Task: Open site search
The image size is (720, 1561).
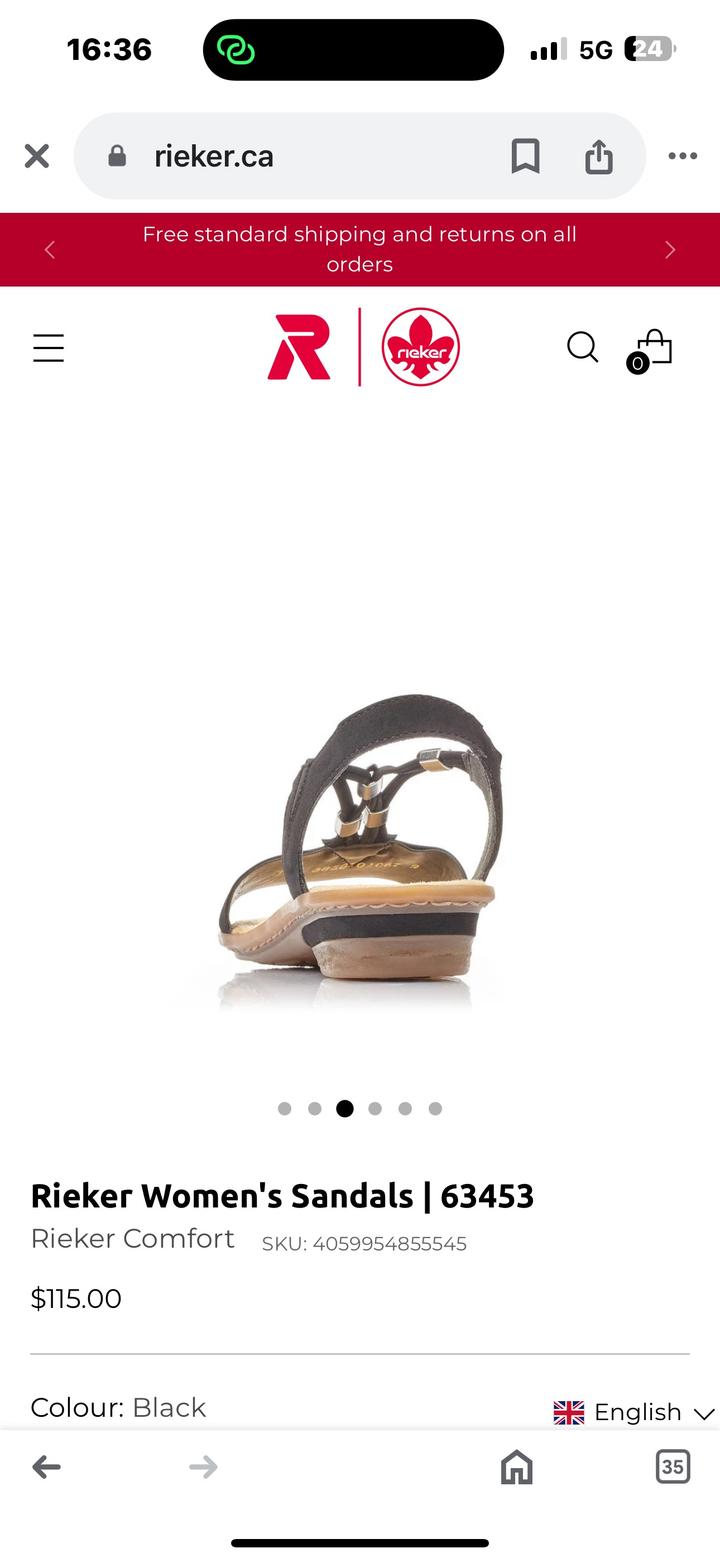Action: (x=582, y=347)
